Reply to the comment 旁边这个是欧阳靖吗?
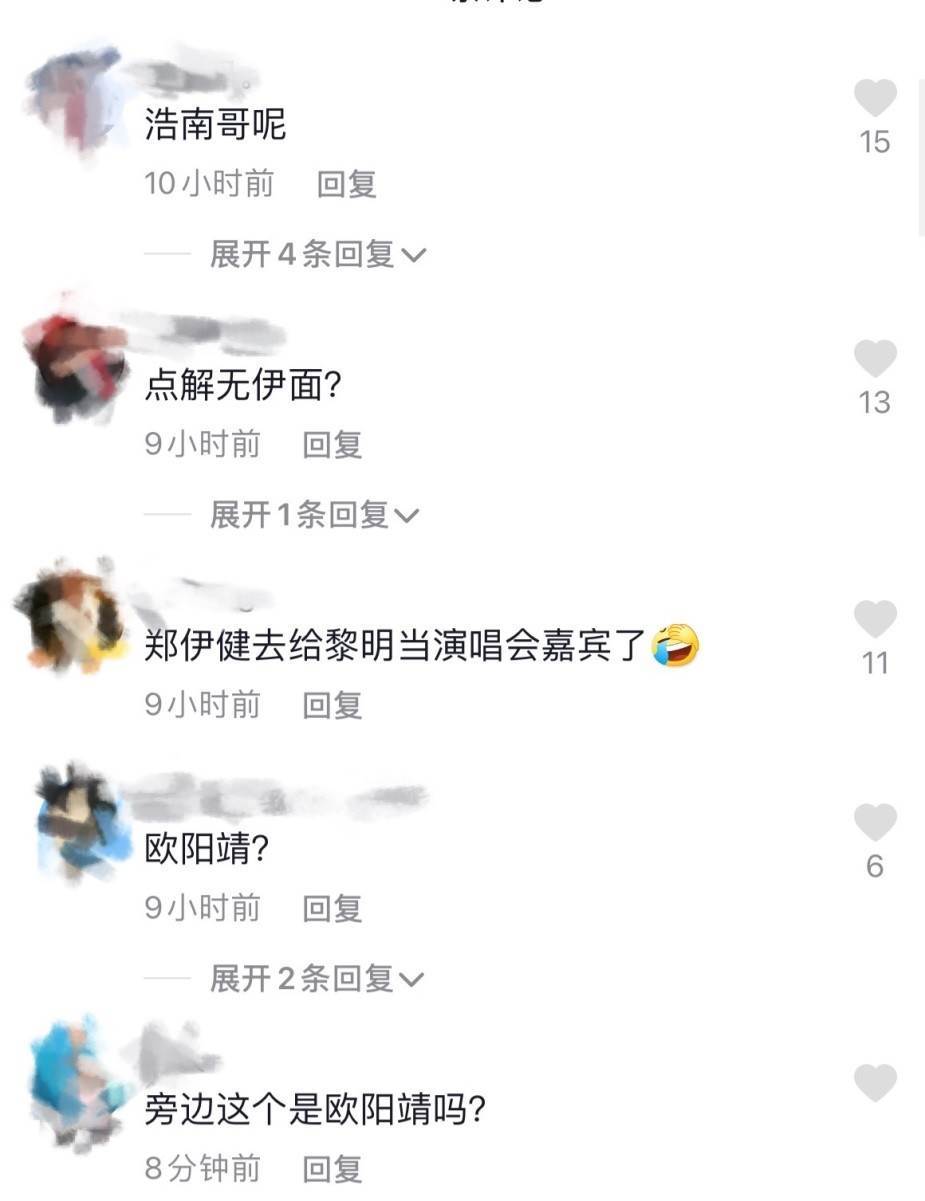The height and width of the screenshot is (1201, 925). (332, 1168)
